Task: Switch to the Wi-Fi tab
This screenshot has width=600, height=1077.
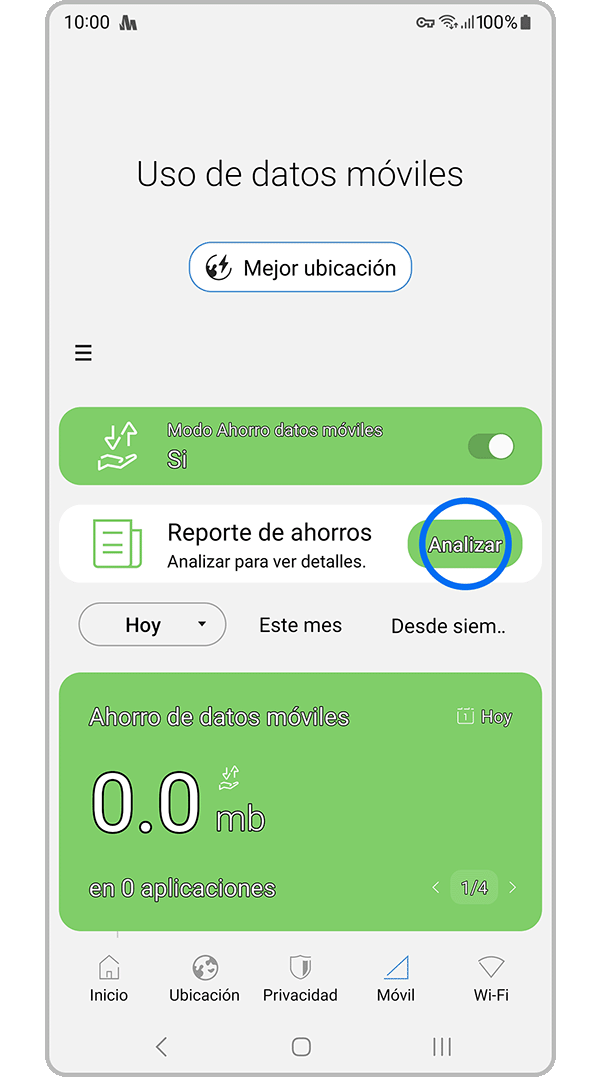Action: pos(491,978)
